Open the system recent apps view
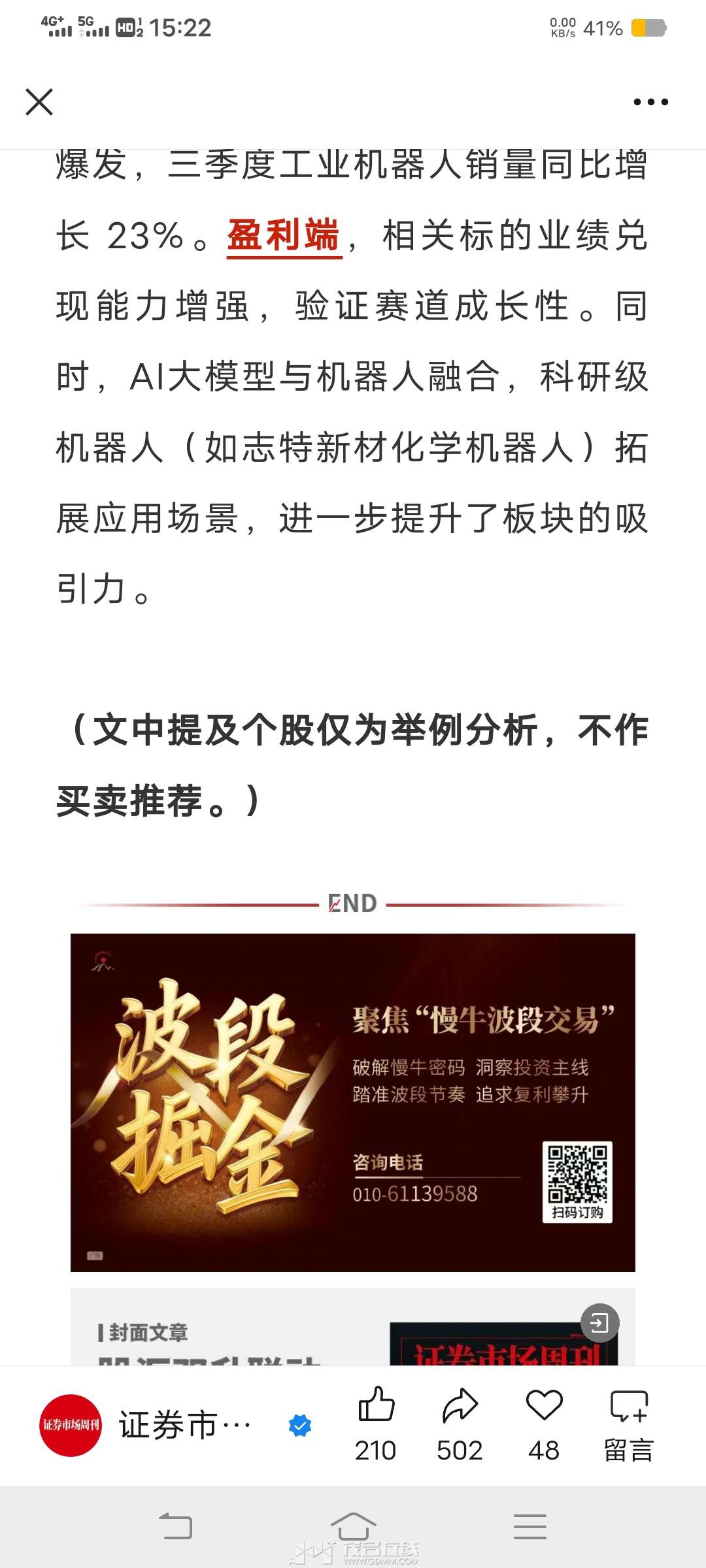Screen dimensions: 706x1568 [x=529, y=1526]
